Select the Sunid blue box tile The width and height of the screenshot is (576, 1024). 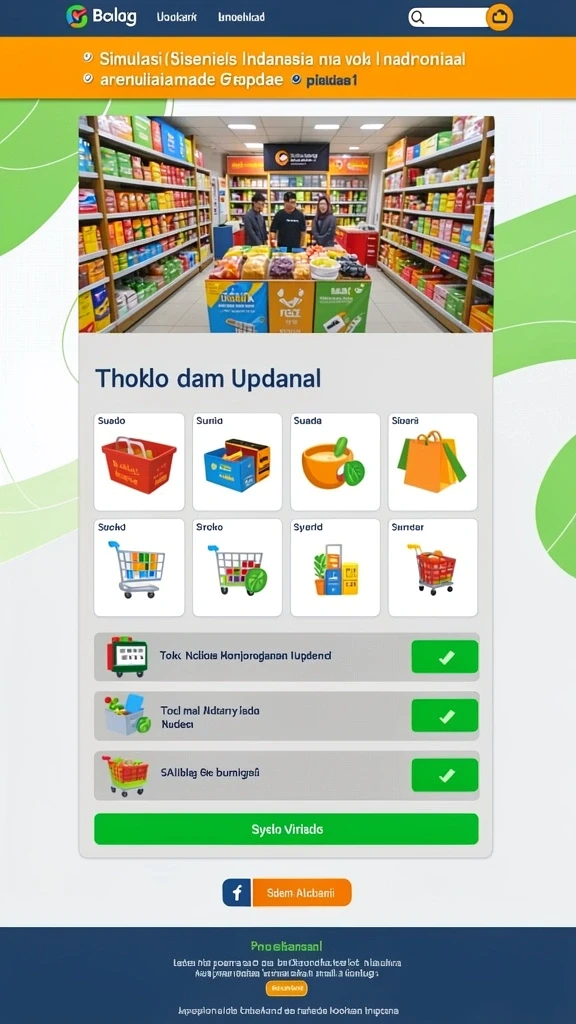[237, 462]
